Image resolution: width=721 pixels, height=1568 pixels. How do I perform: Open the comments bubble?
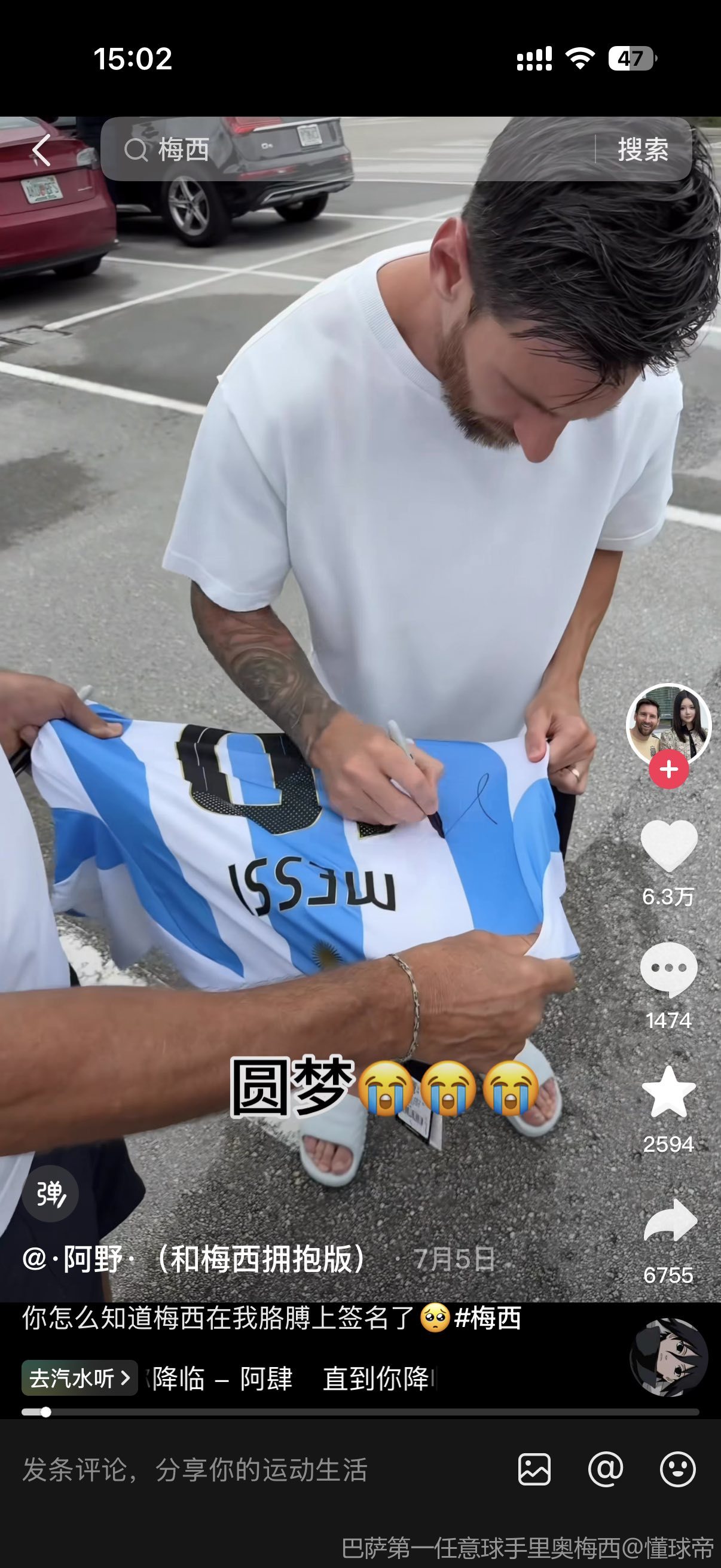pyautogui.click(x=668, y=969)
